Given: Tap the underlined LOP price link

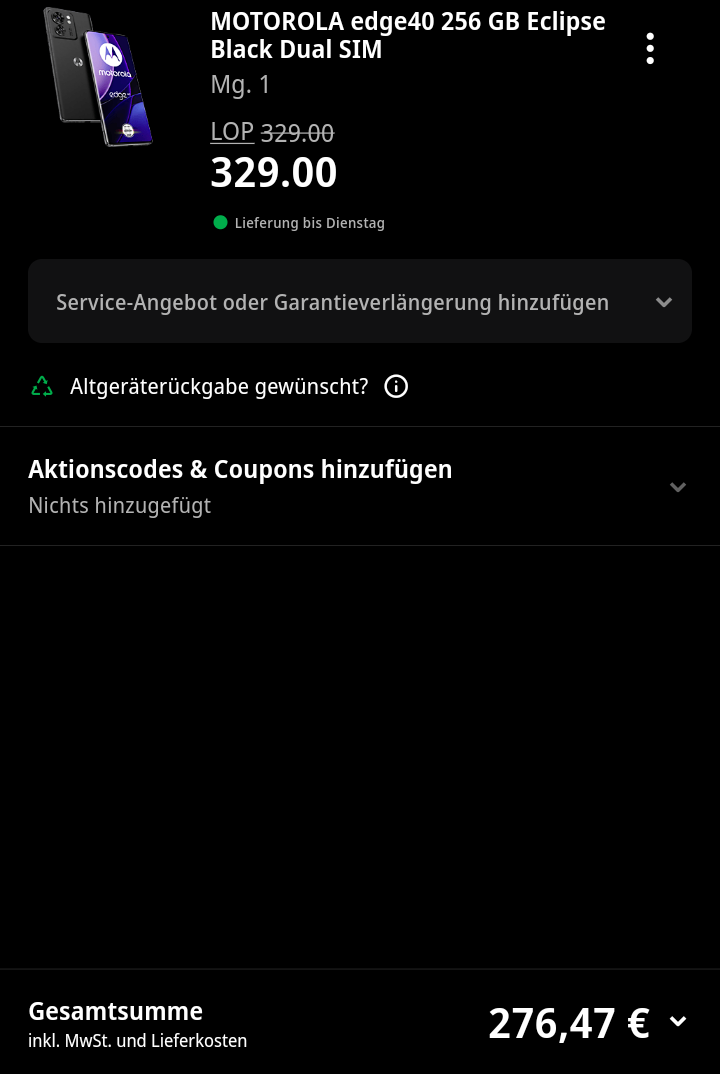Looking at the screenshot, I should pyautogui.click(x=231, y=132).
